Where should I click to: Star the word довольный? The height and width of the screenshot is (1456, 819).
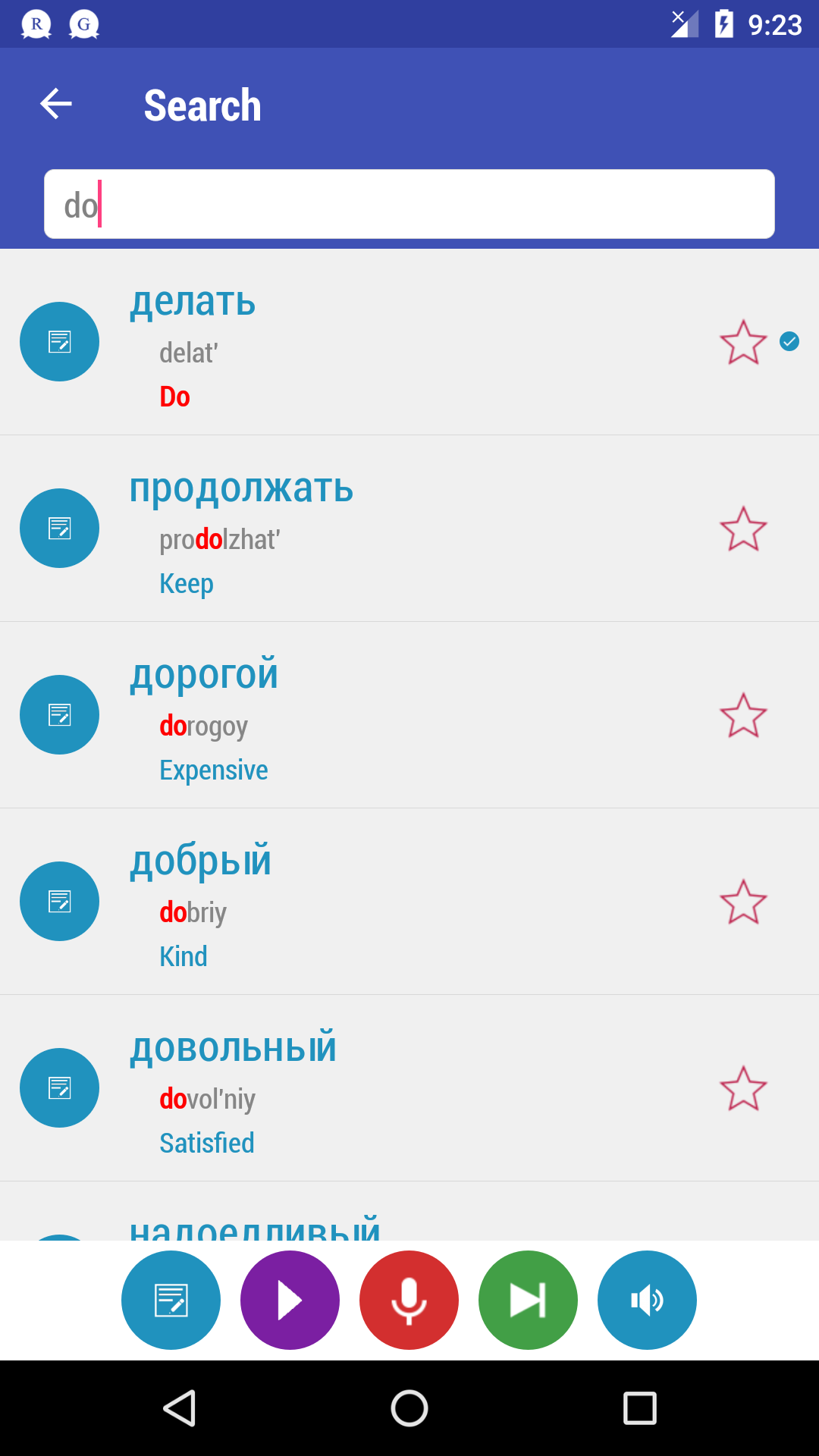[x=743, y=1088]
